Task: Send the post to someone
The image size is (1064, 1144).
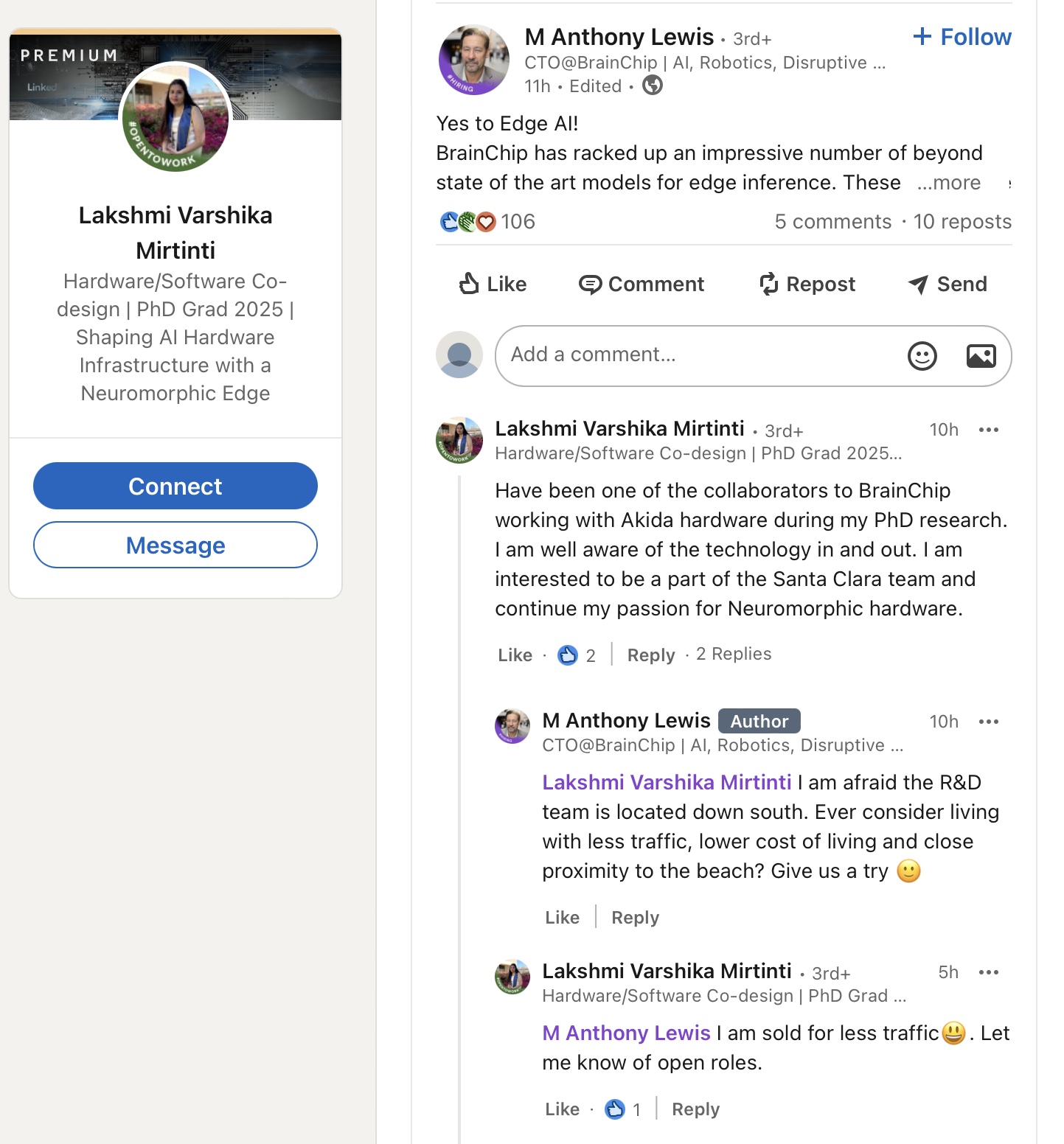Action: (947, 284)
